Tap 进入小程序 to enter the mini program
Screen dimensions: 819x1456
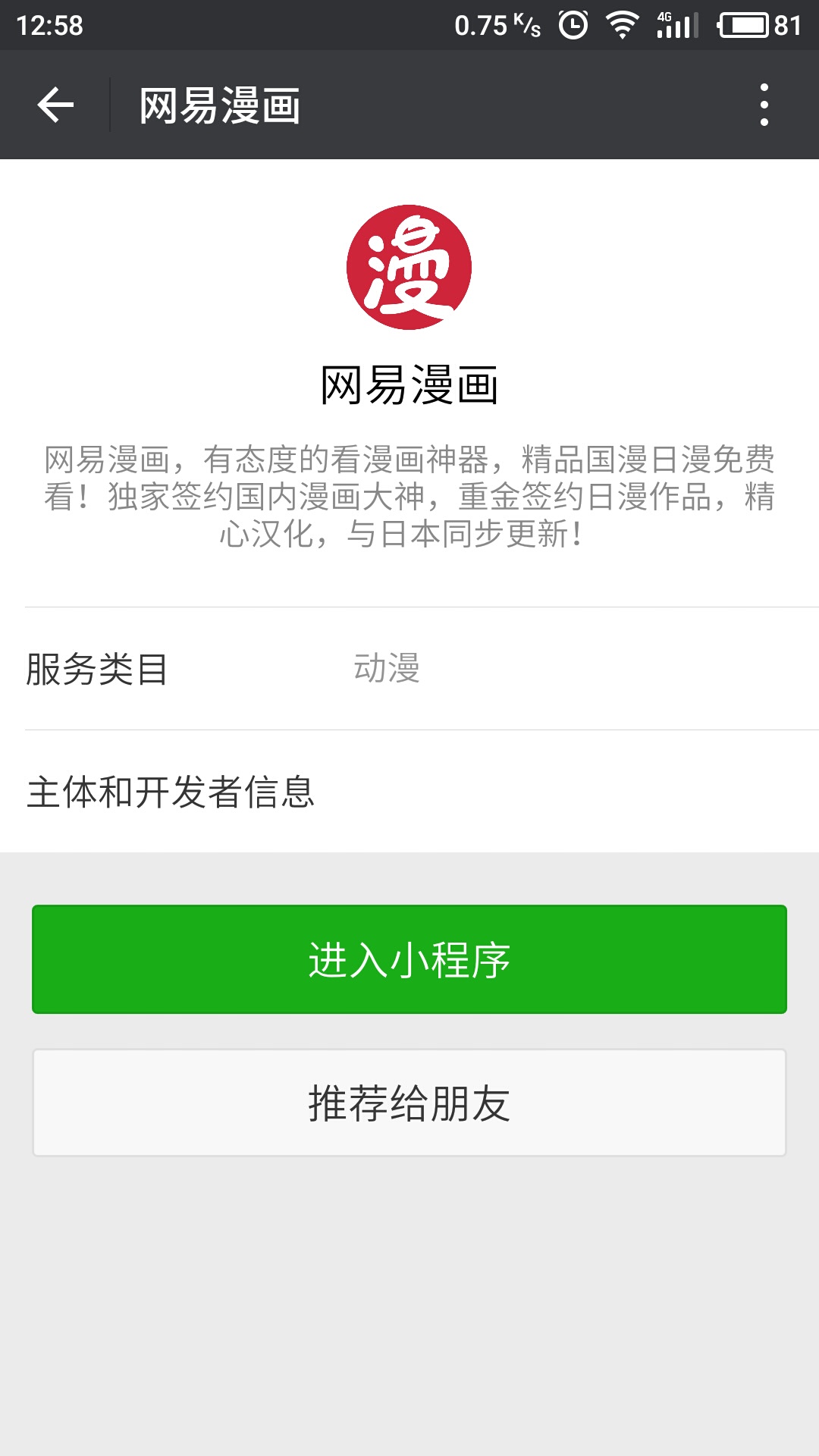(409, 959)
